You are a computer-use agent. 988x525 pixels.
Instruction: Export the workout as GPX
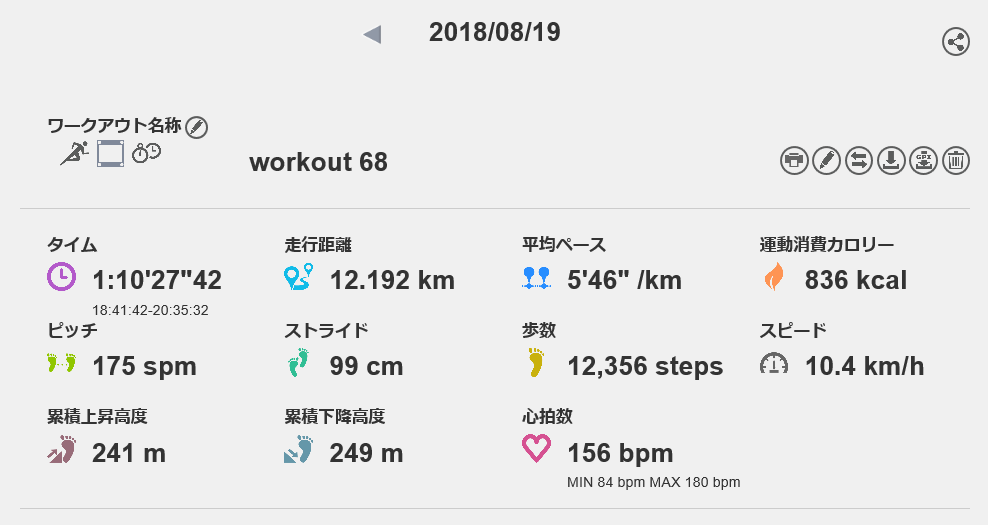click(923, 160)
